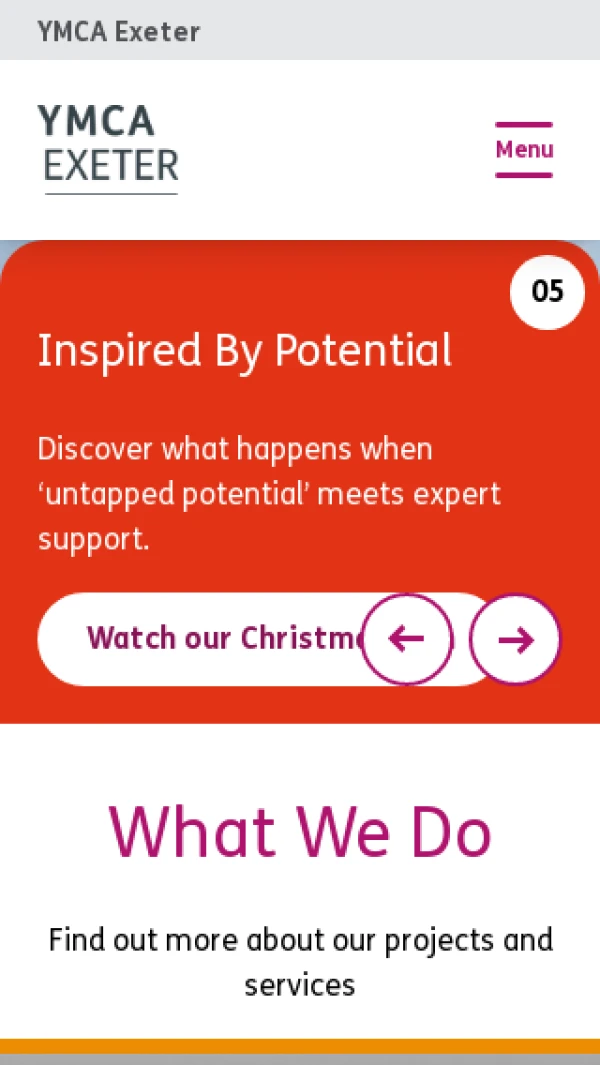Advance to the next slide arrow

click(x=515, y=640)
